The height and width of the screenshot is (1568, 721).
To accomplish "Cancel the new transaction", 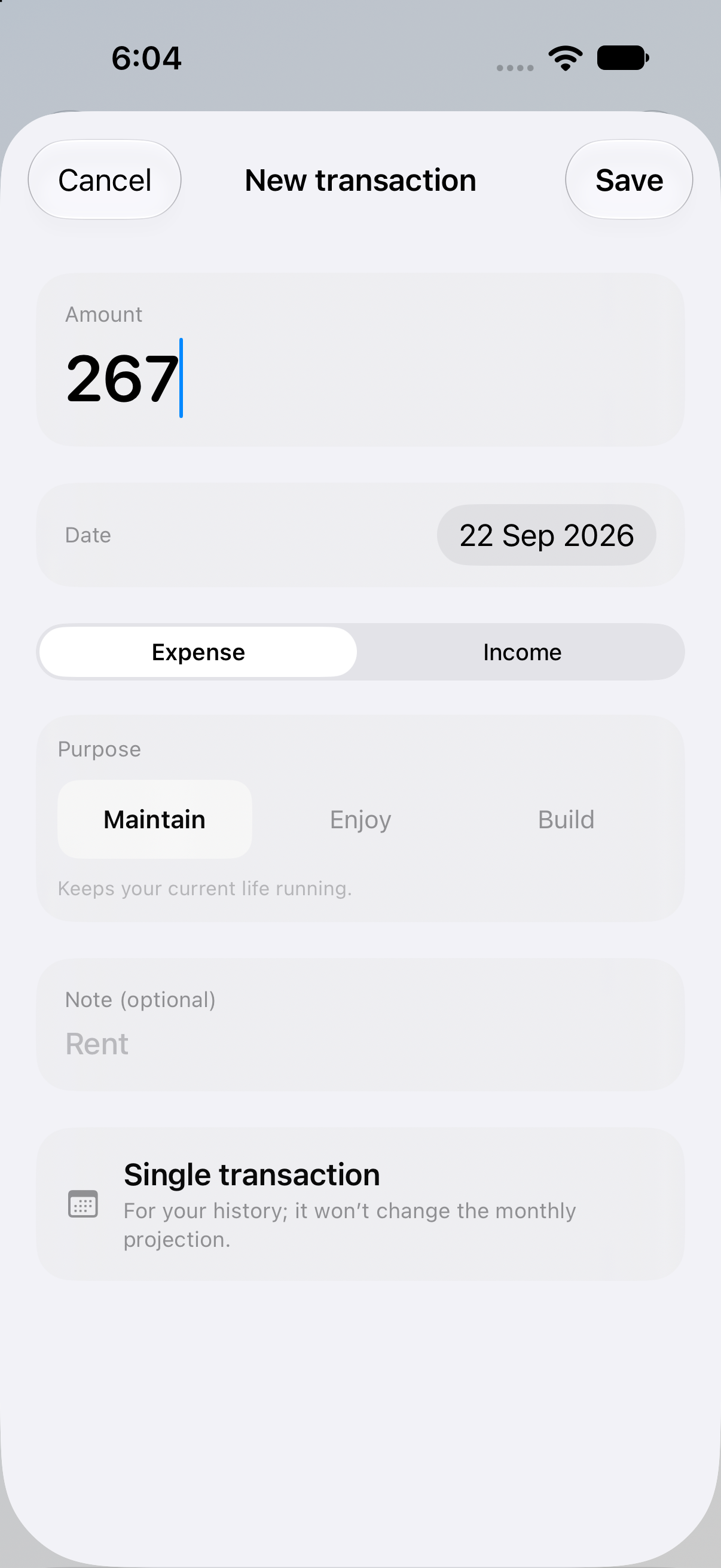I will [105, 179].
